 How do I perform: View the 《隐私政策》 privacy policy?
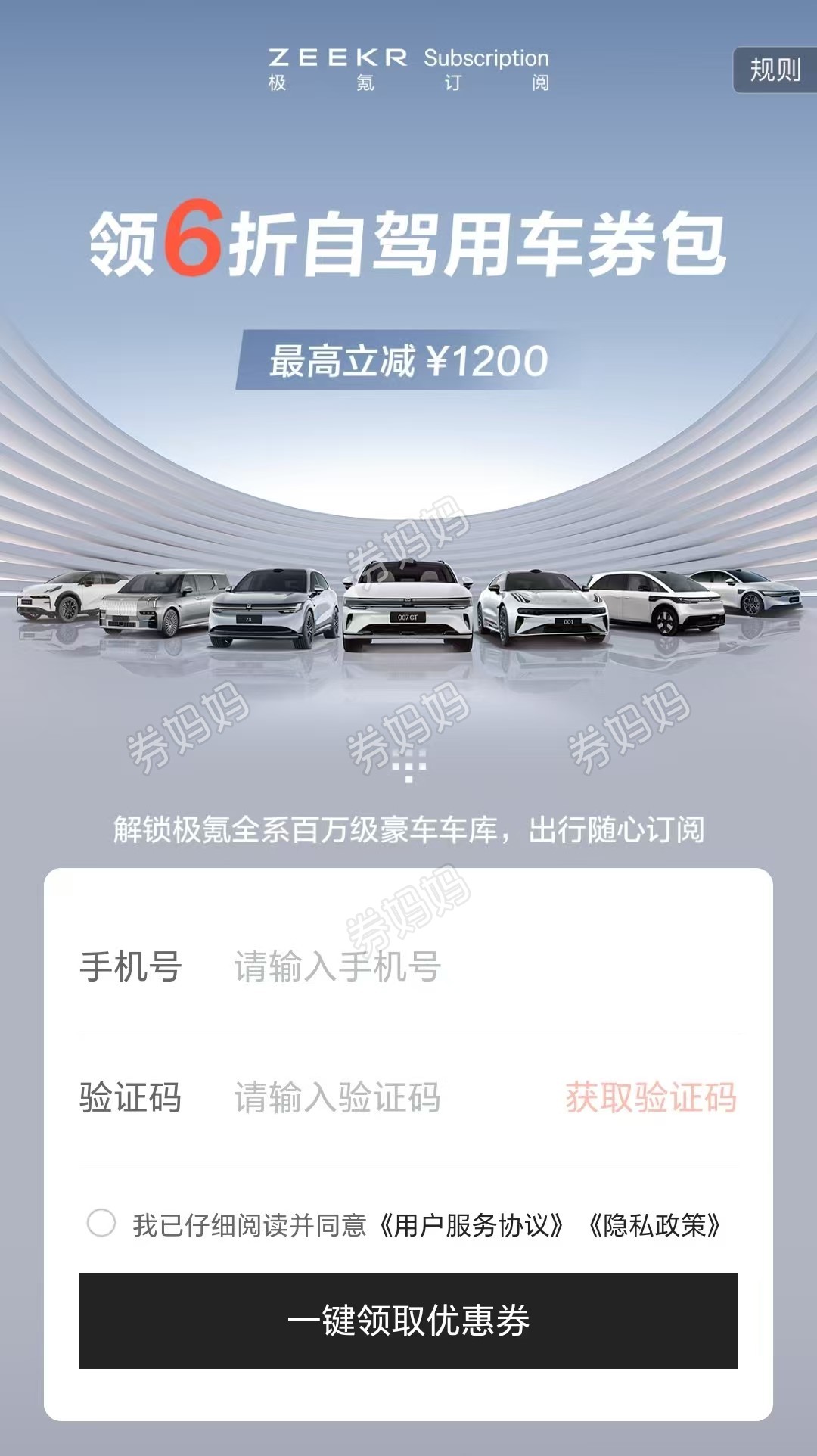point(655,1225)
